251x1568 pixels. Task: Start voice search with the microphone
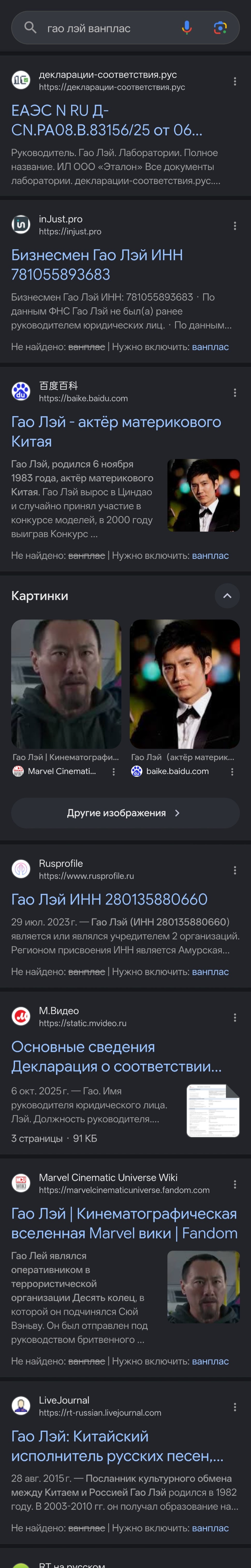[x=187, y=27]
